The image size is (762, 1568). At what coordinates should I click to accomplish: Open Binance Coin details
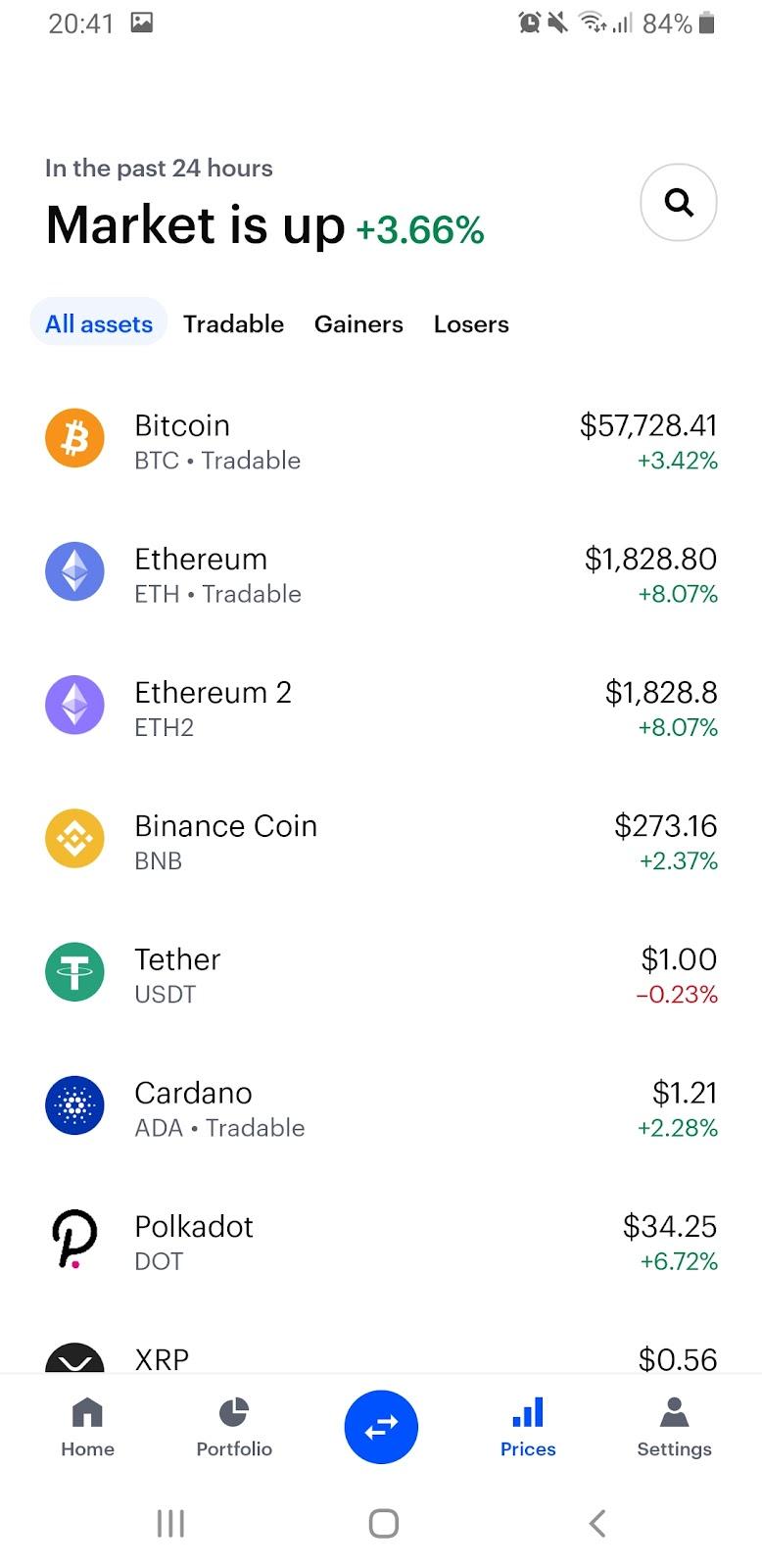[x=381, y=841]
